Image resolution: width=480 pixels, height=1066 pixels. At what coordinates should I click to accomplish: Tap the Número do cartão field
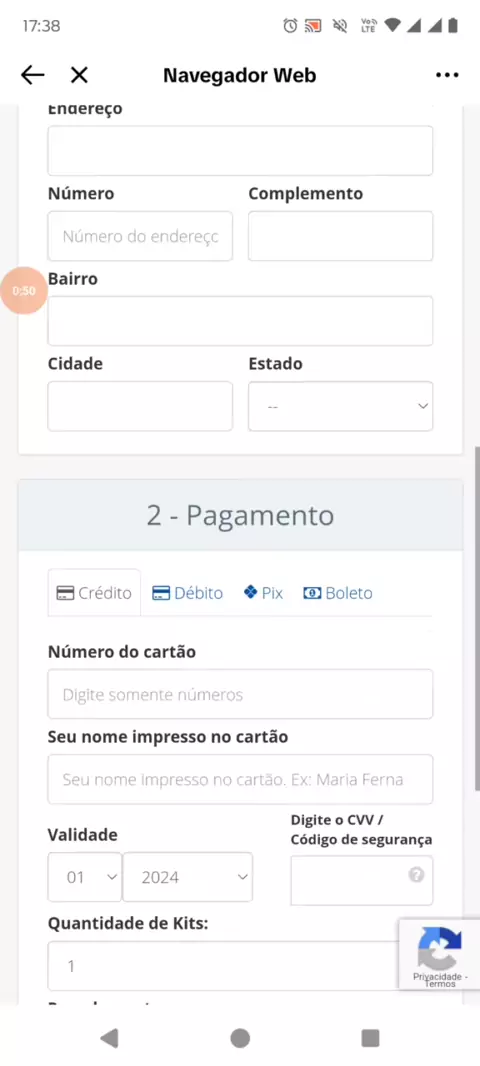(240, 694)
